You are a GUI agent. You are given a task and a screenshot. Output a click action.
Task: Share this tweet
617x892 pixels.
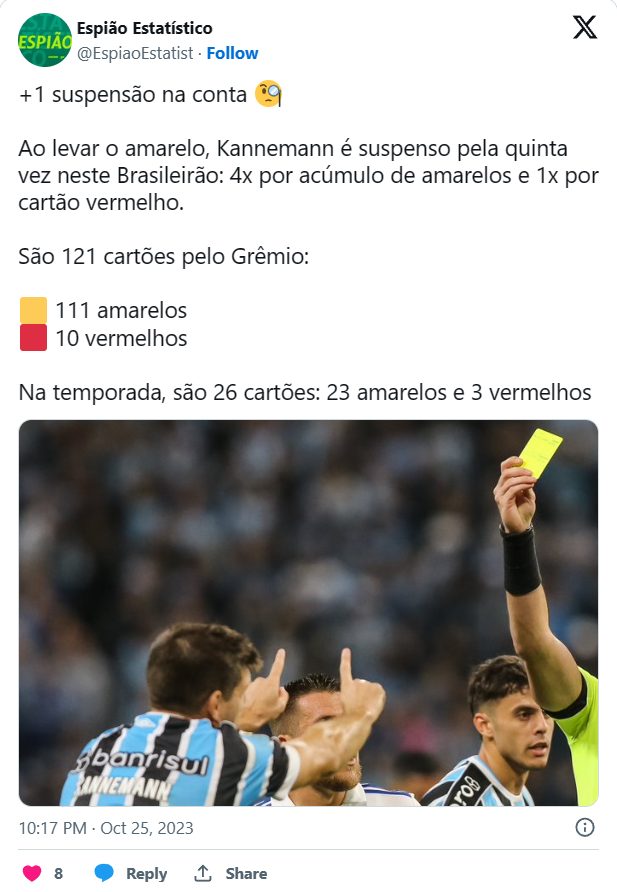231,873
